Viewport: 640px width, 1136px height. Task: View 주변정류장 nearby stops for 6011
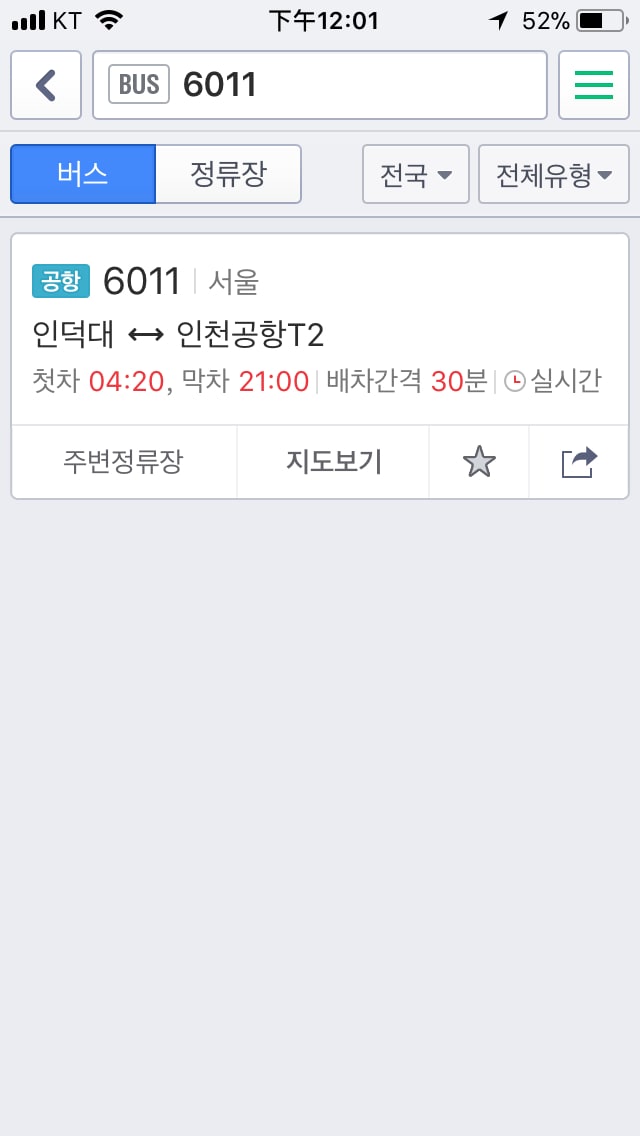tap(124, 462)
